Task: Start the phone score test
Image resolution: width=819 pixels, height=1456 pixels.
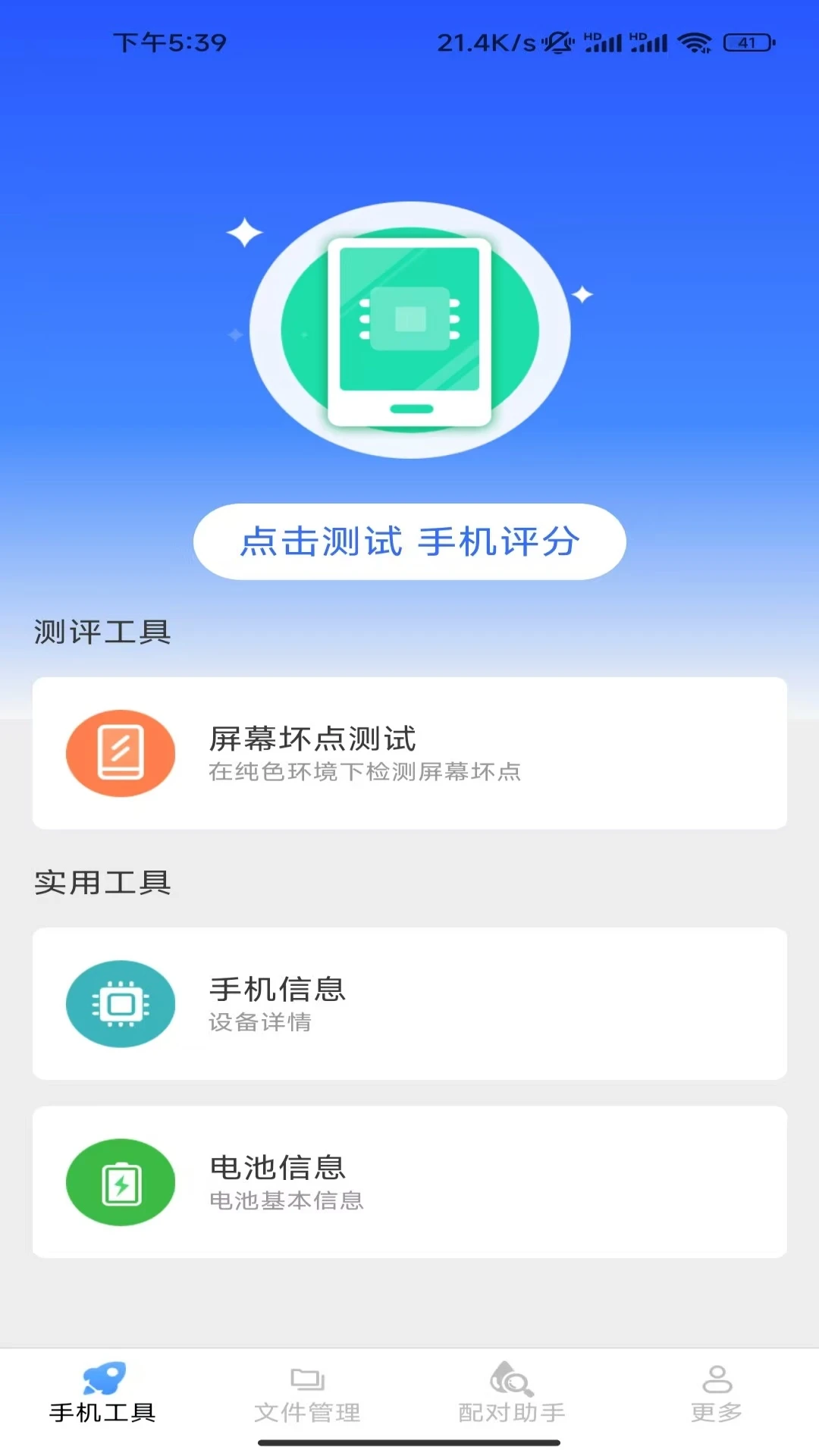Action: 409,541
